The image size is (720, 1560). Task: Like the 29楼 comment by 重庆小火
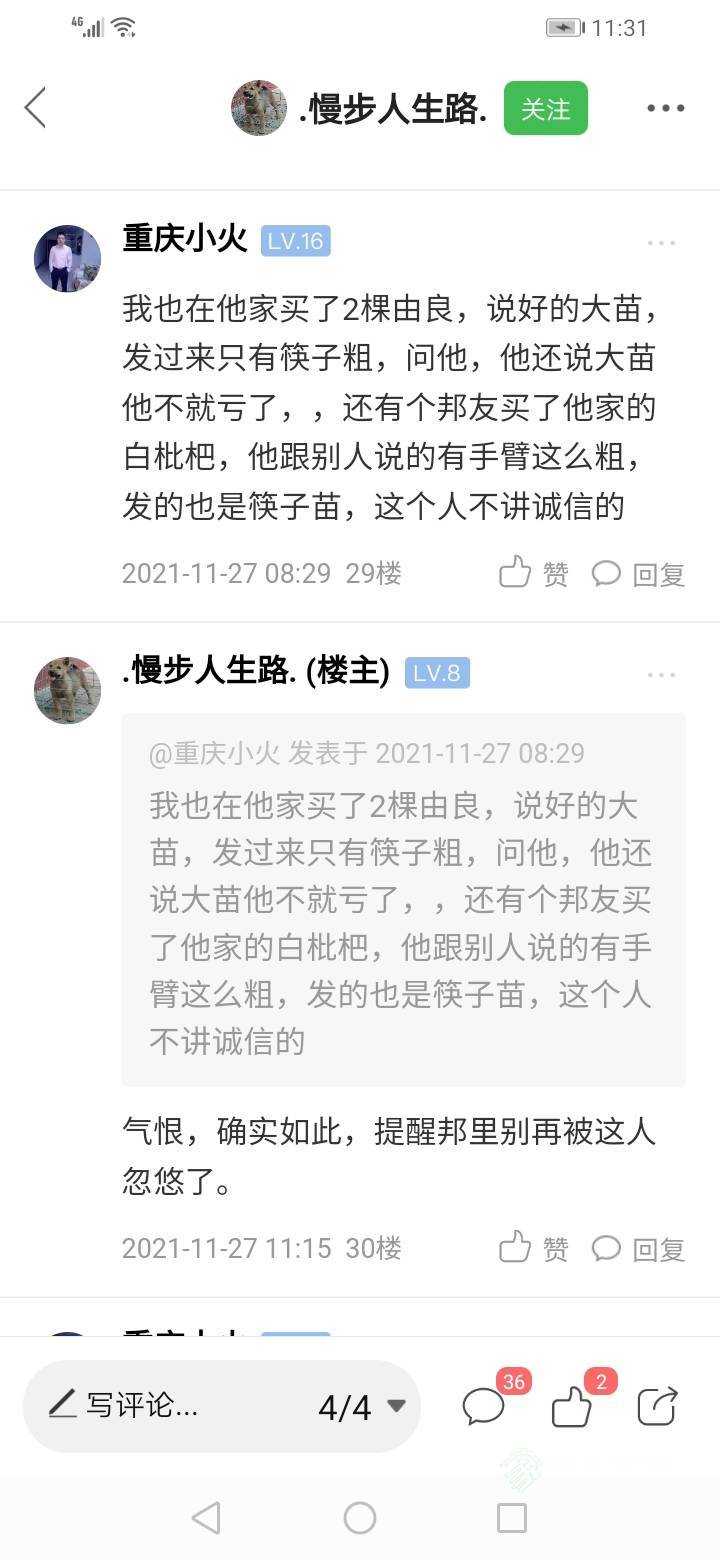534,573
